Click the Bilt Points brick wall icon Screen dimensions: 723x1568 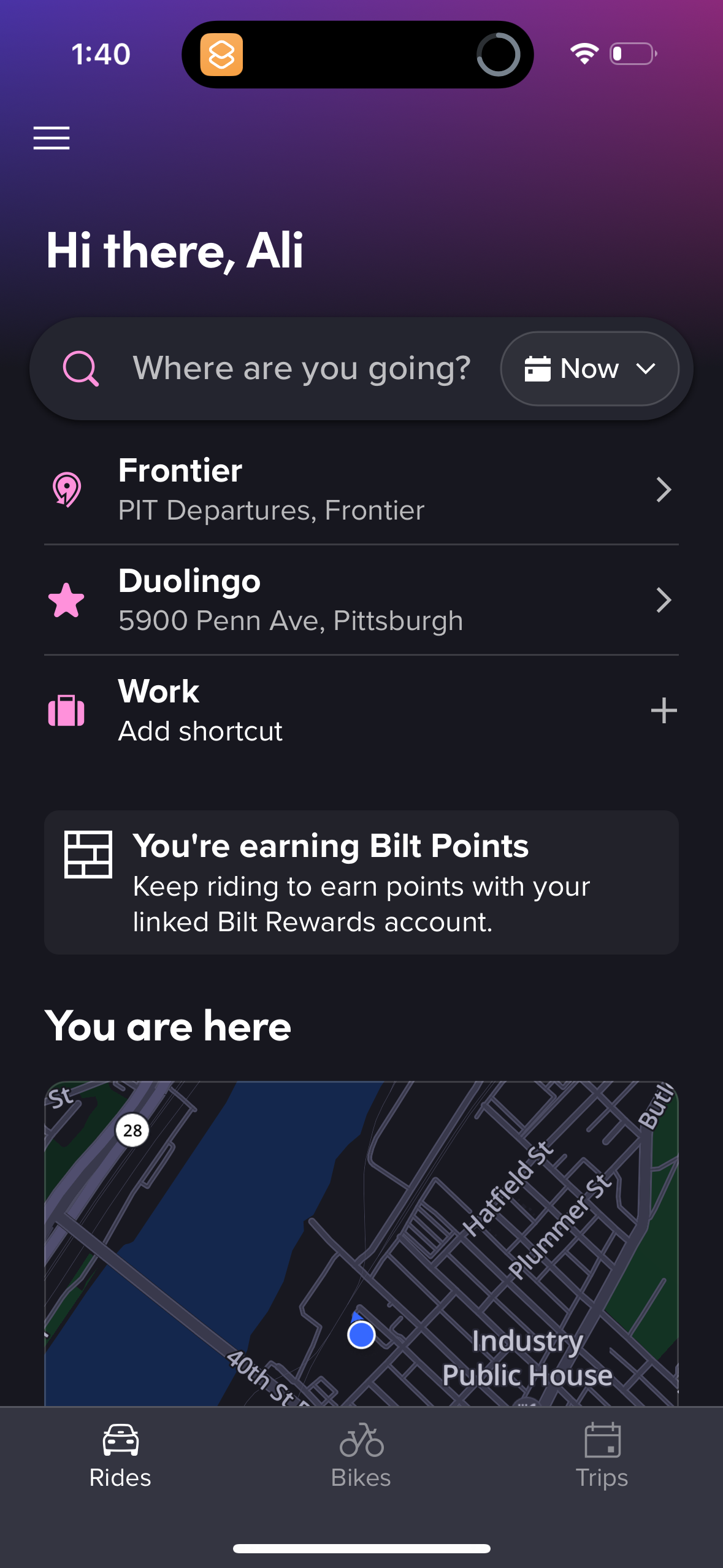click(x=90, y=855)
